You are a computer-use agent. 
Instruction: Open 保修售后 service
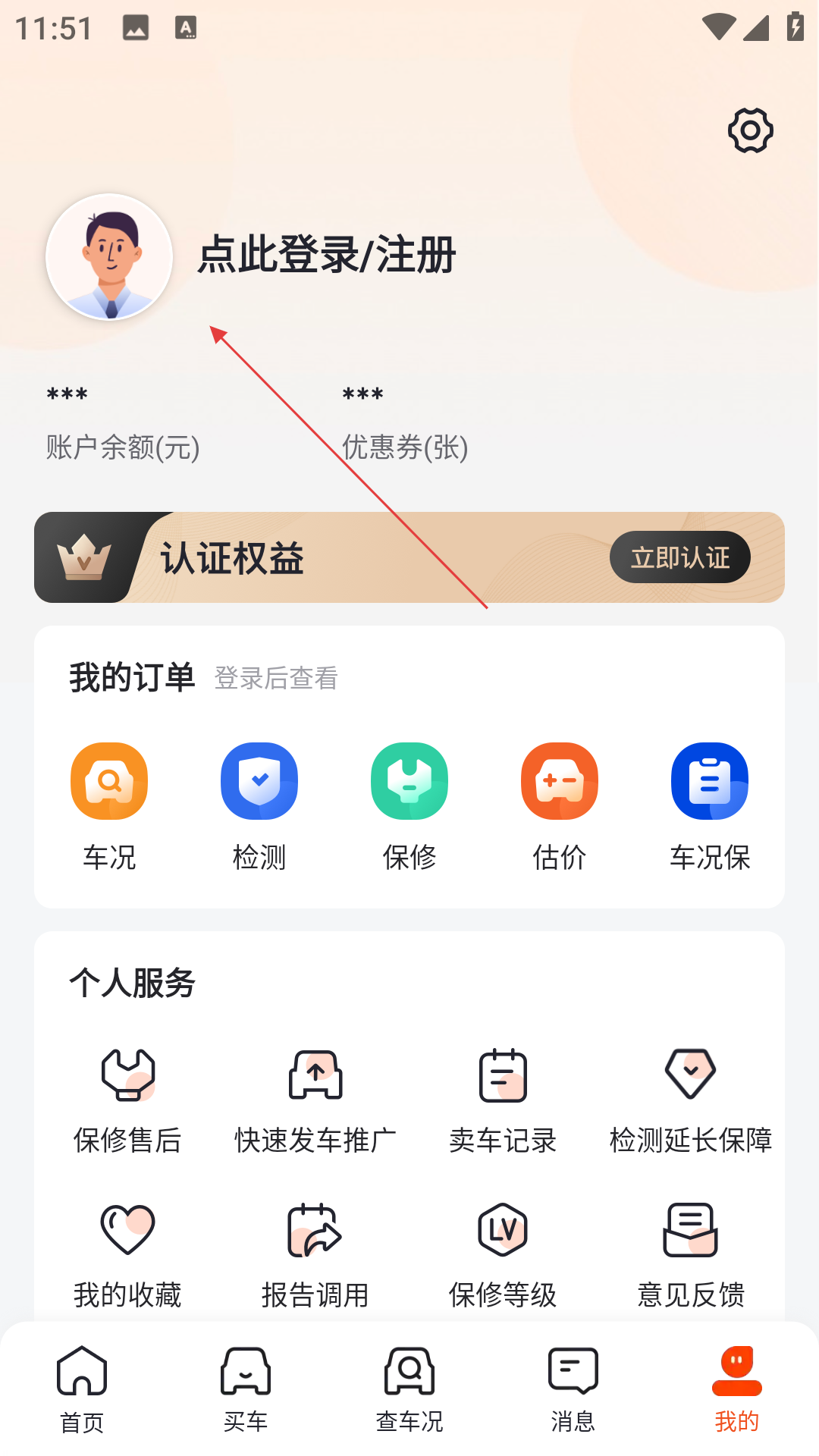coord(127,1102)
